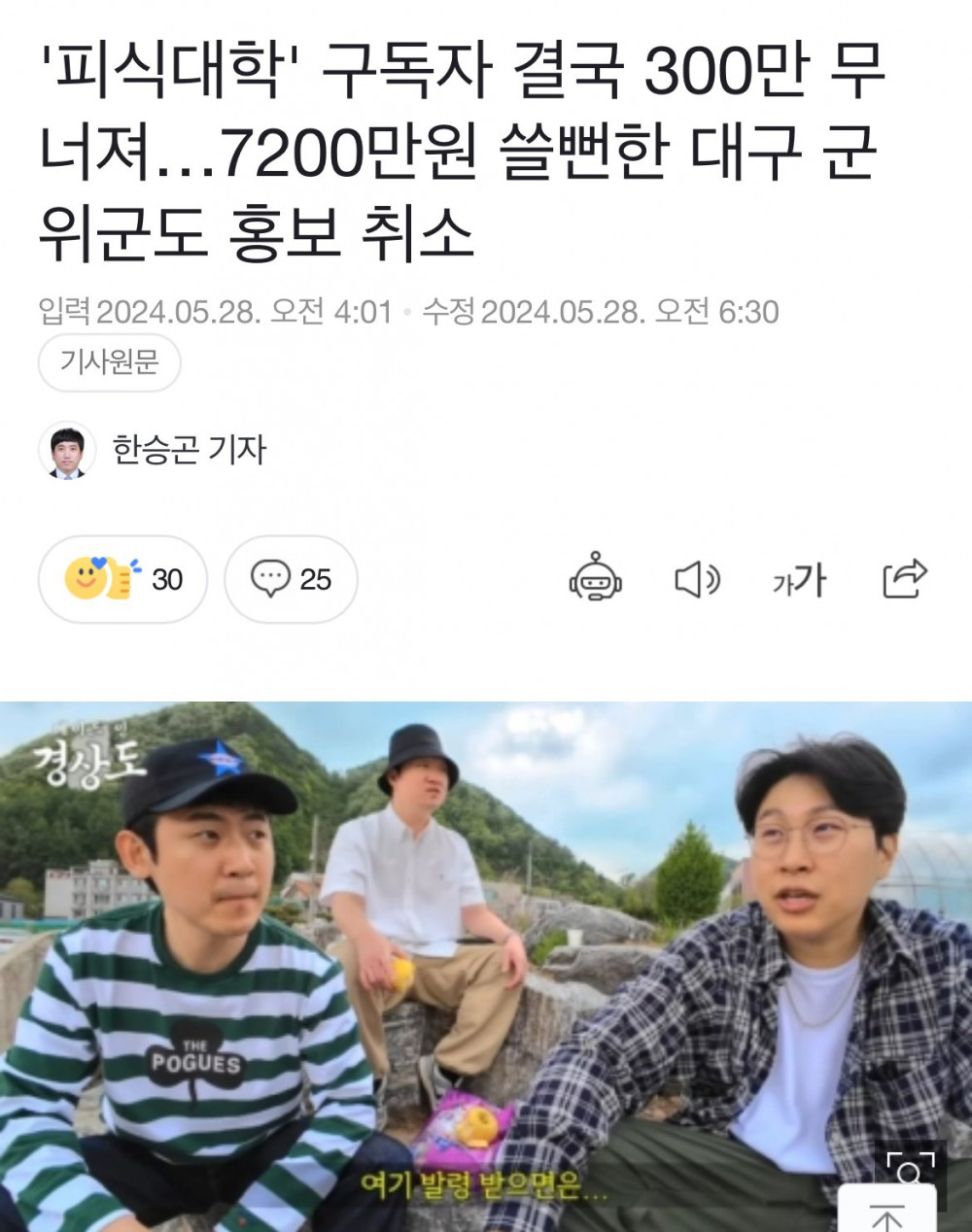This screenshot has width=972, height=1232.
Task: Change font size with 가가 icon
Action: (799, 581)
